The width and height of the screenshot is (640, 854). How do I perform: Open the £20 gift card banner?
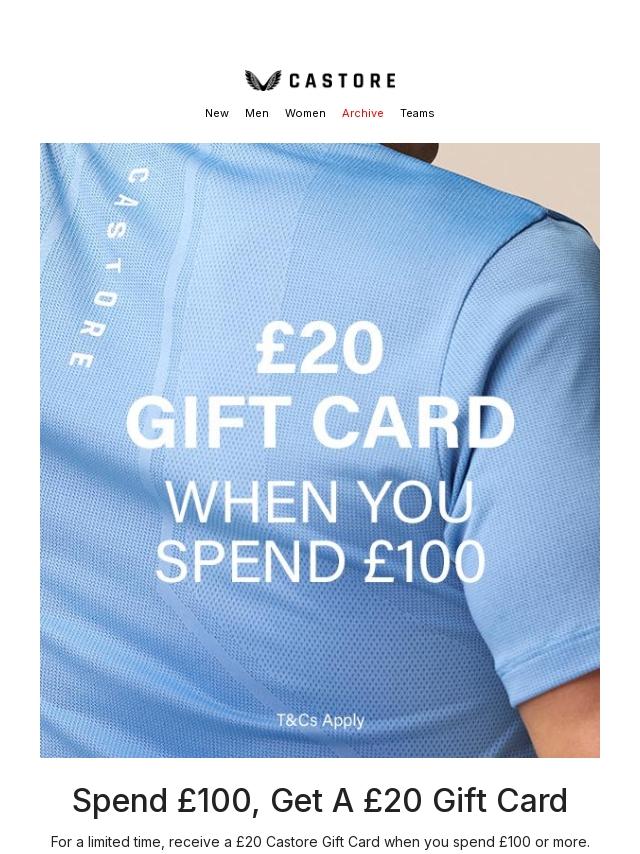[320, 450]
